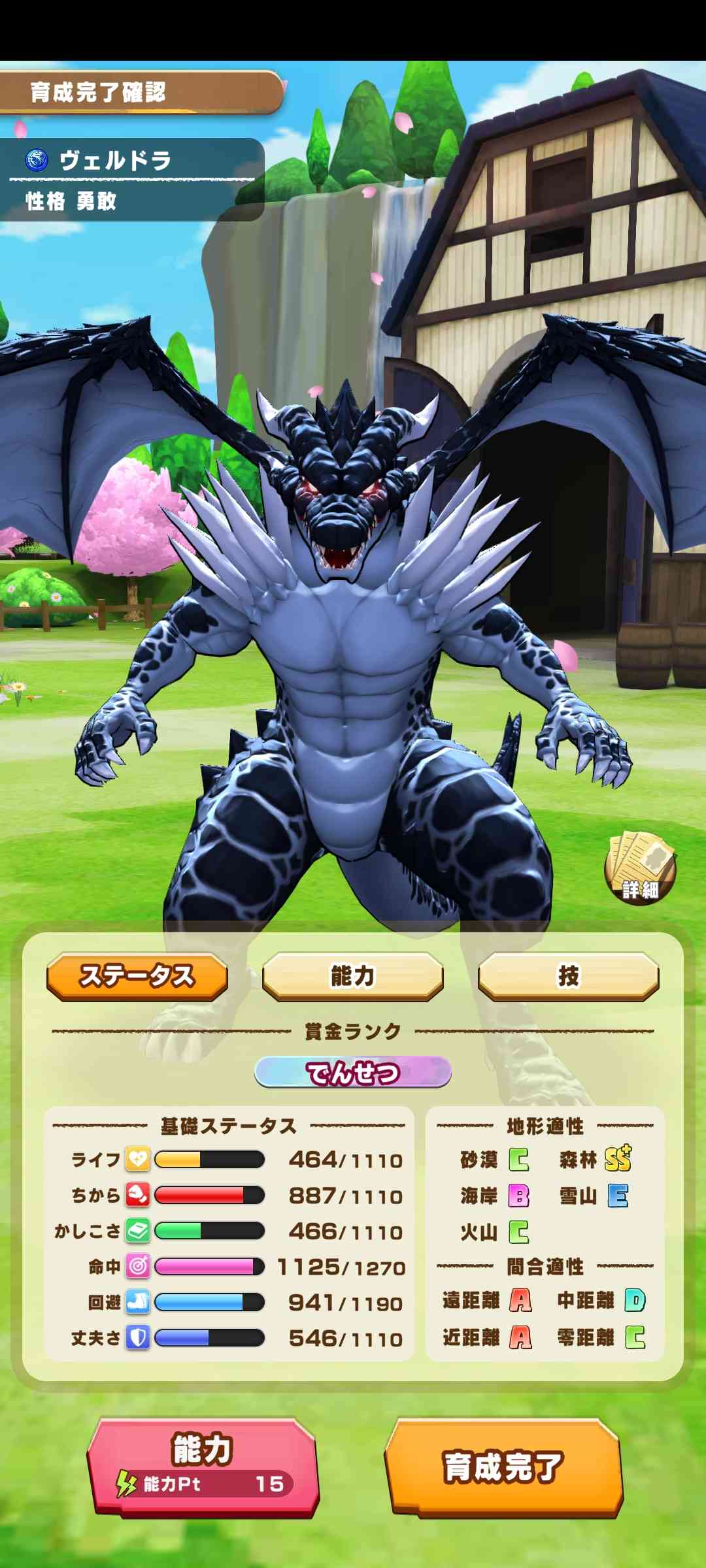Select the ステータス tab
Viewport: 706px width, 1568px height.
(x=137, y=976)
